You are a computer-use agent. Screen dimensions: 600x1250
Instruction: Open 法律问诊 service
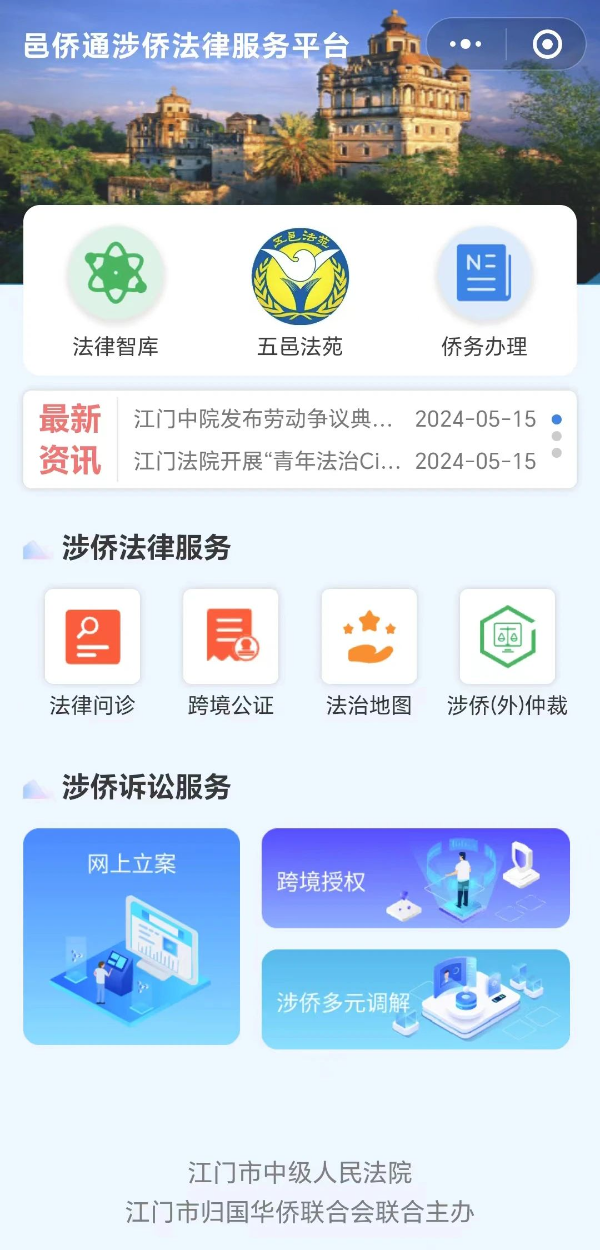coord(92,652)
